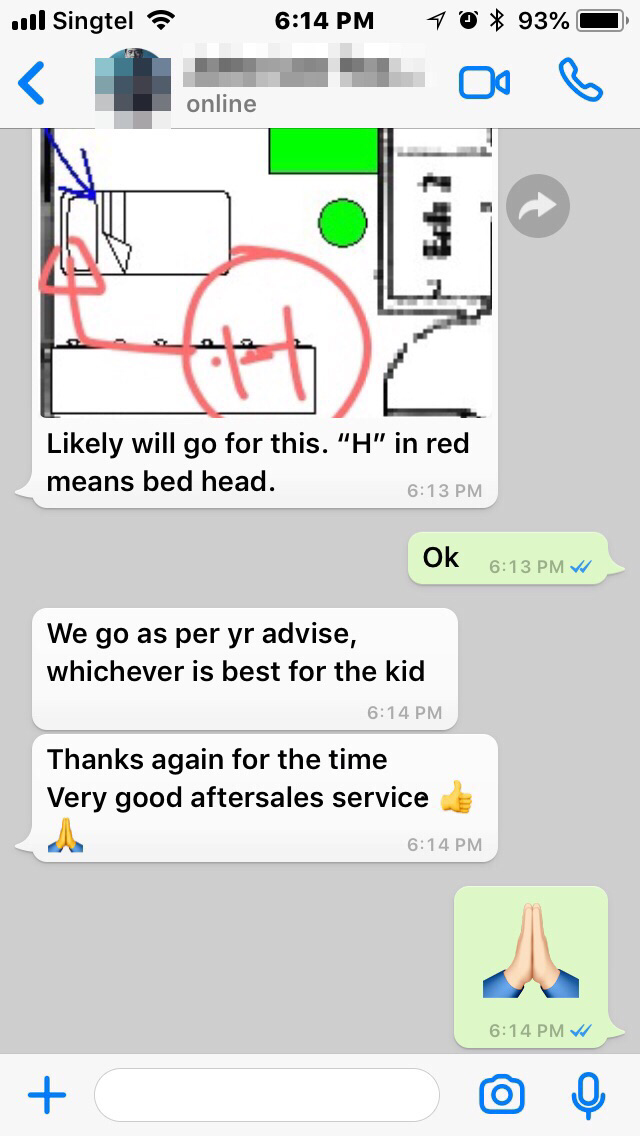
Task: Forward the floor plan image
Action: point(538,207)
